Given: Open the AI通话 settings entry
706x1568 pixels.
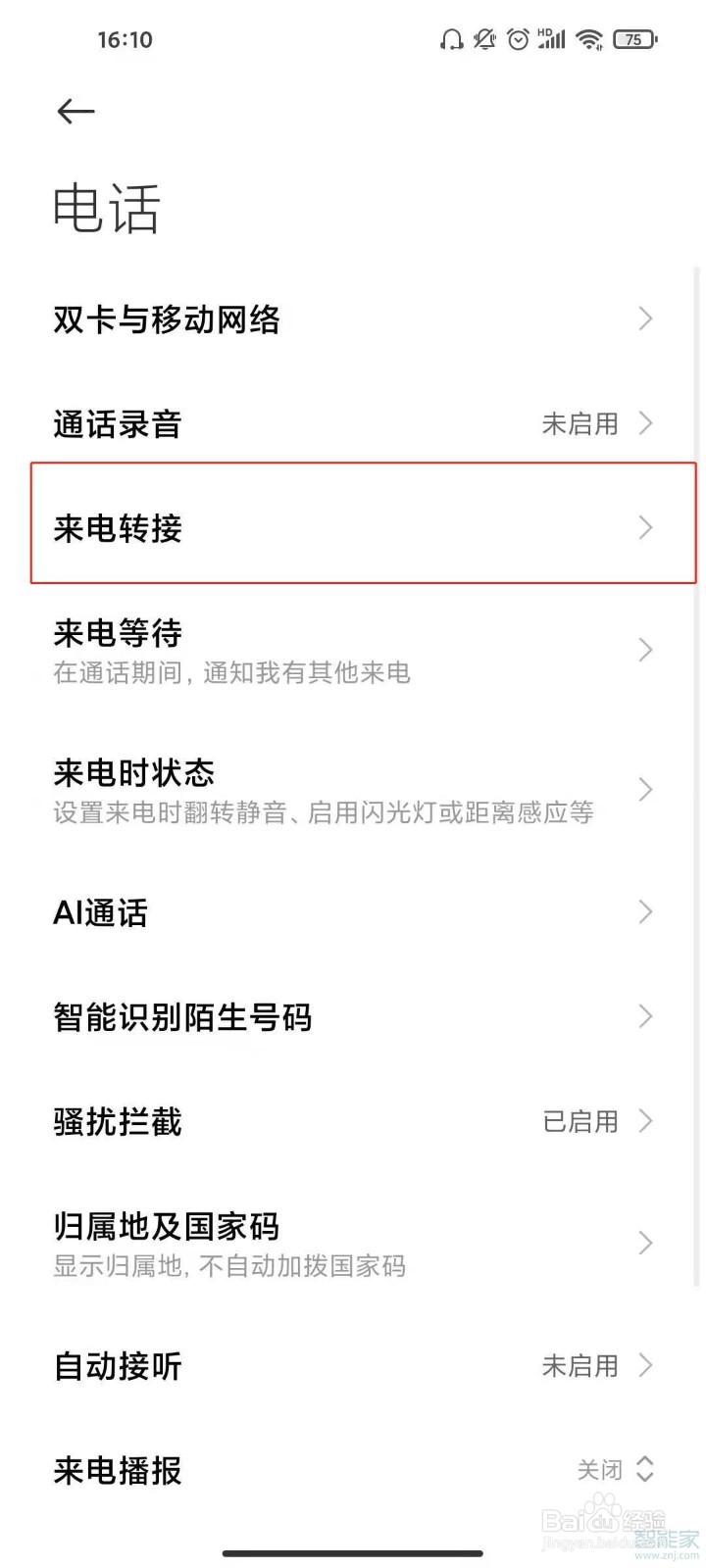Looking at the screenshot, I should pyautogui.click(x=353, y=911).
